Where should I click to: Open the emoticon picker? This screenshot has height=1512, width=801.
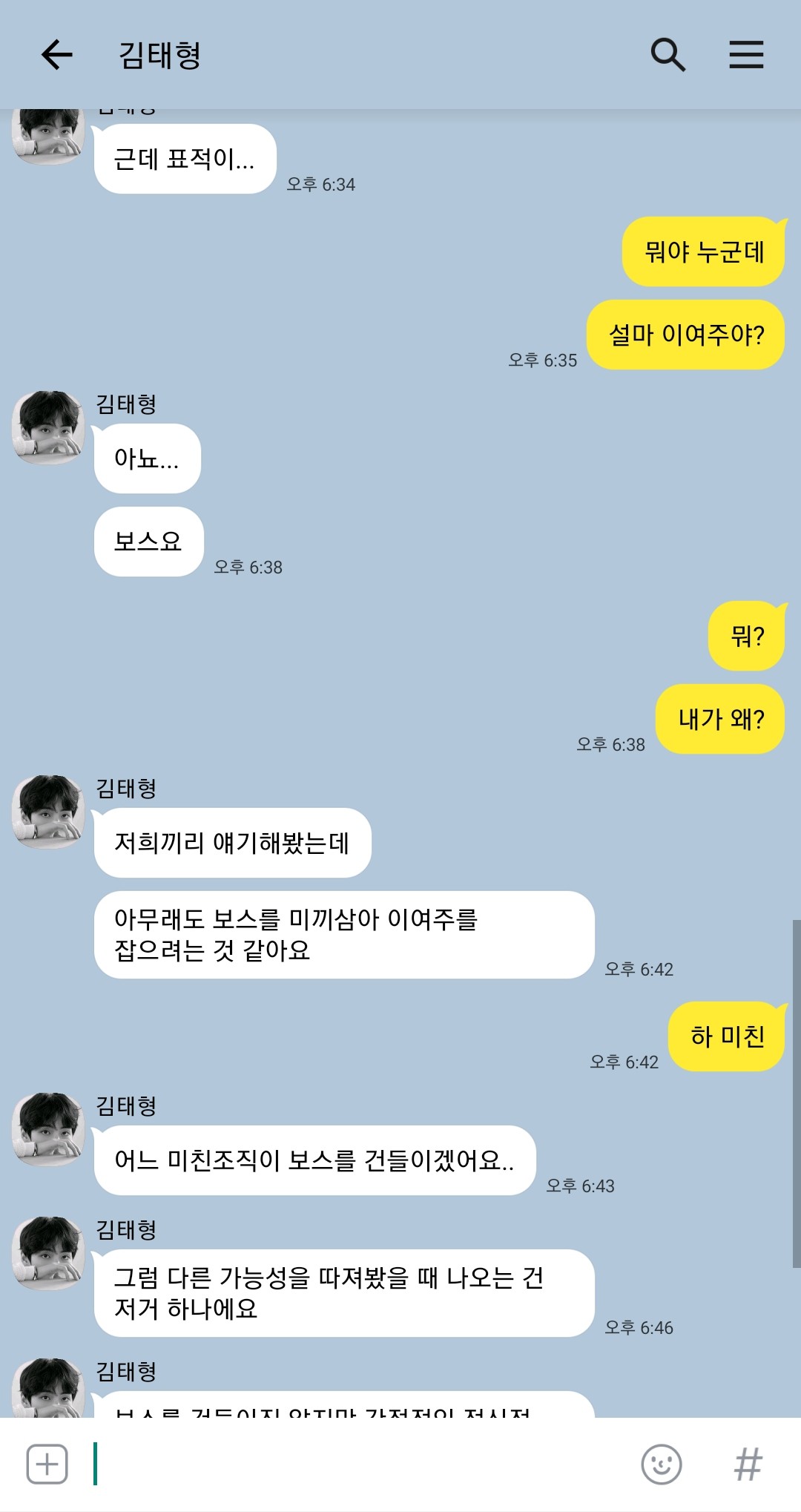(x=661, y=1464)
